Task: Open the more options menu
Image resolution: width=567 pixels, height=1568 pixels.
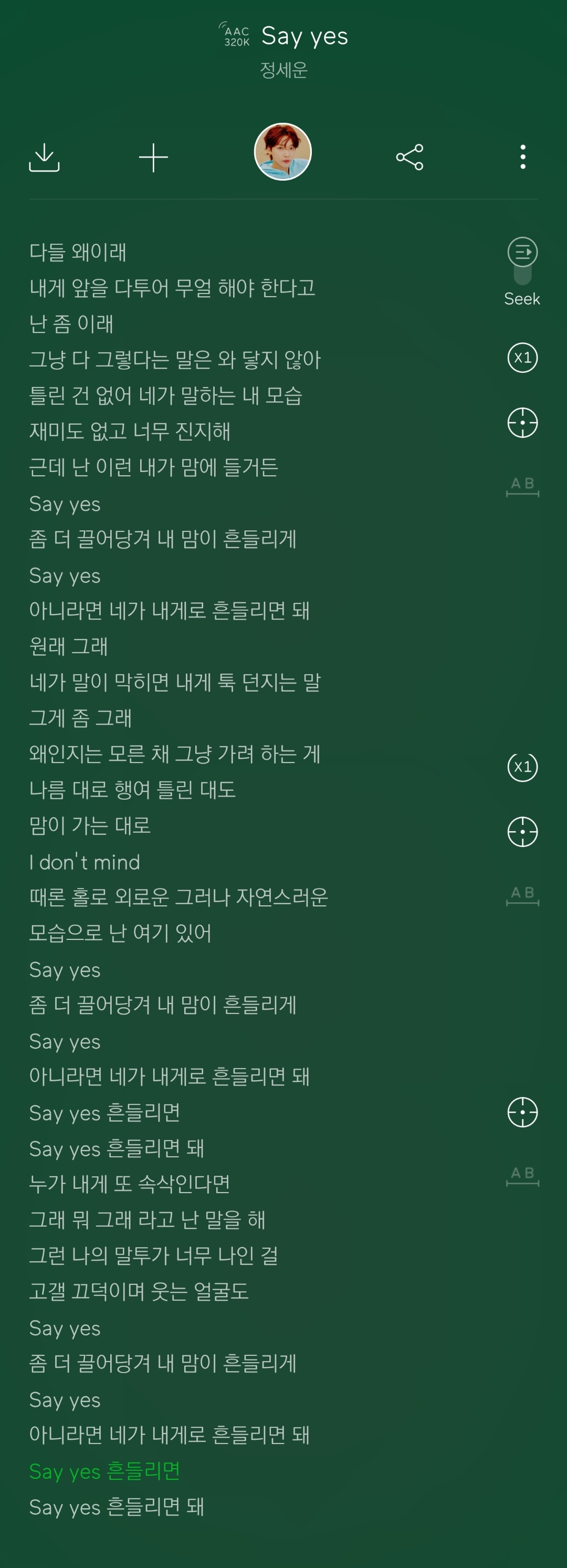Action: (x=522, y=157)
